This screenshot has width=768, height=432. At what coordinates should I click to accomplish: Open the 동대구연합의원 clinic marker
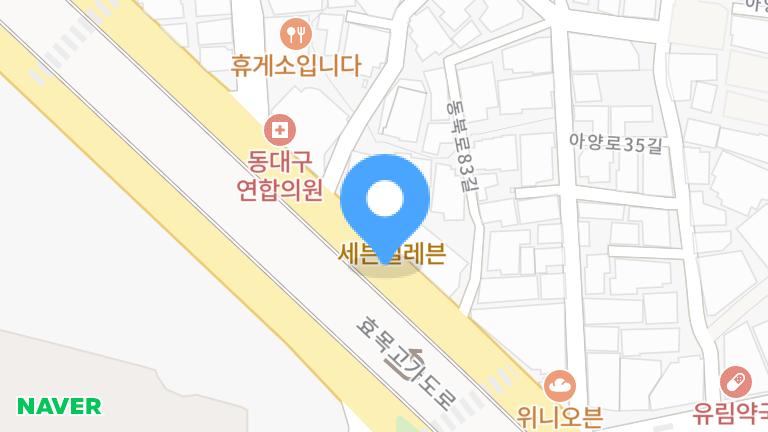(280, 129)
